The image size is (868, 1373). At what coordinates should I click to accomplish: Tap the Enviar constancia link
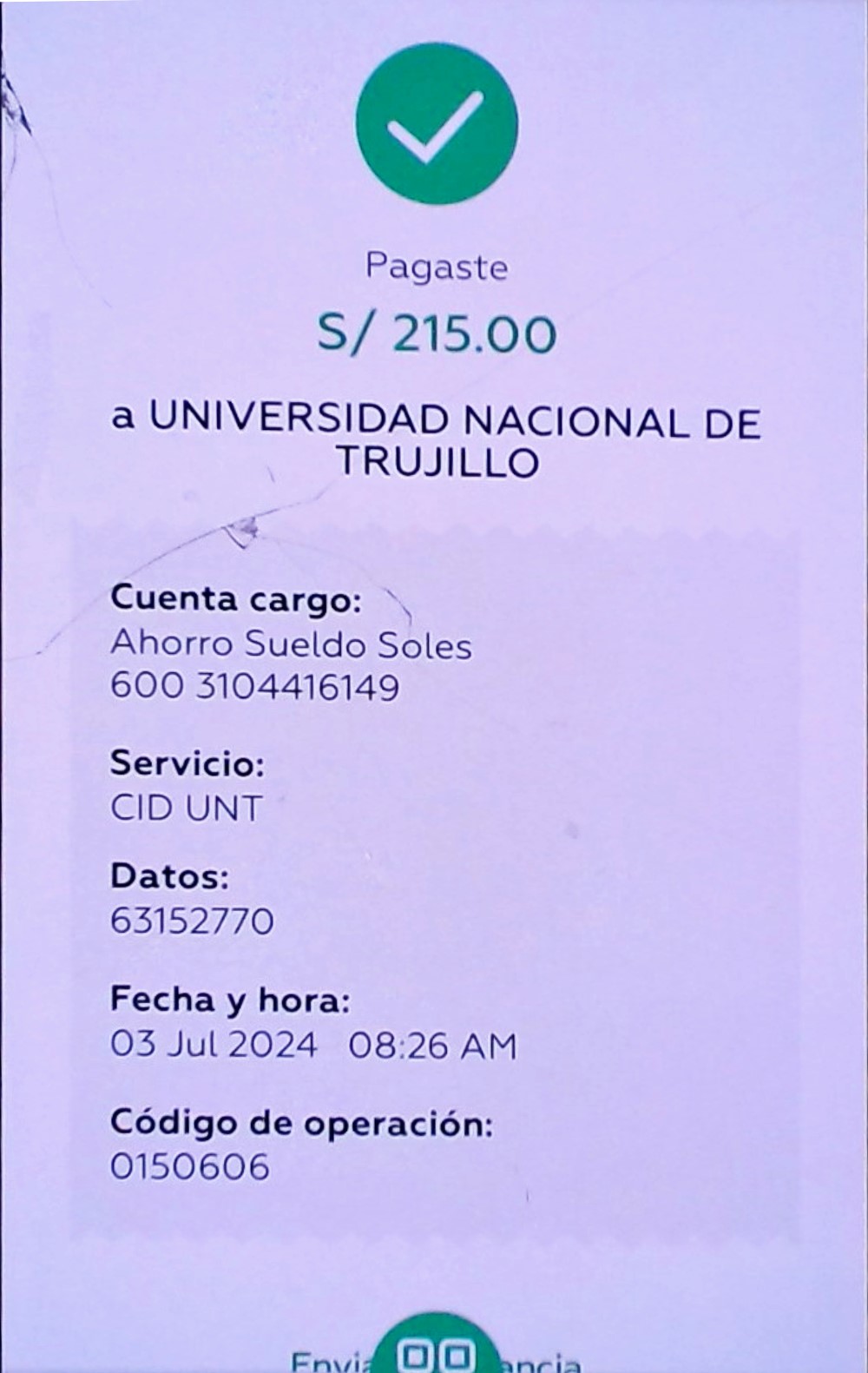coord(436,1362)
